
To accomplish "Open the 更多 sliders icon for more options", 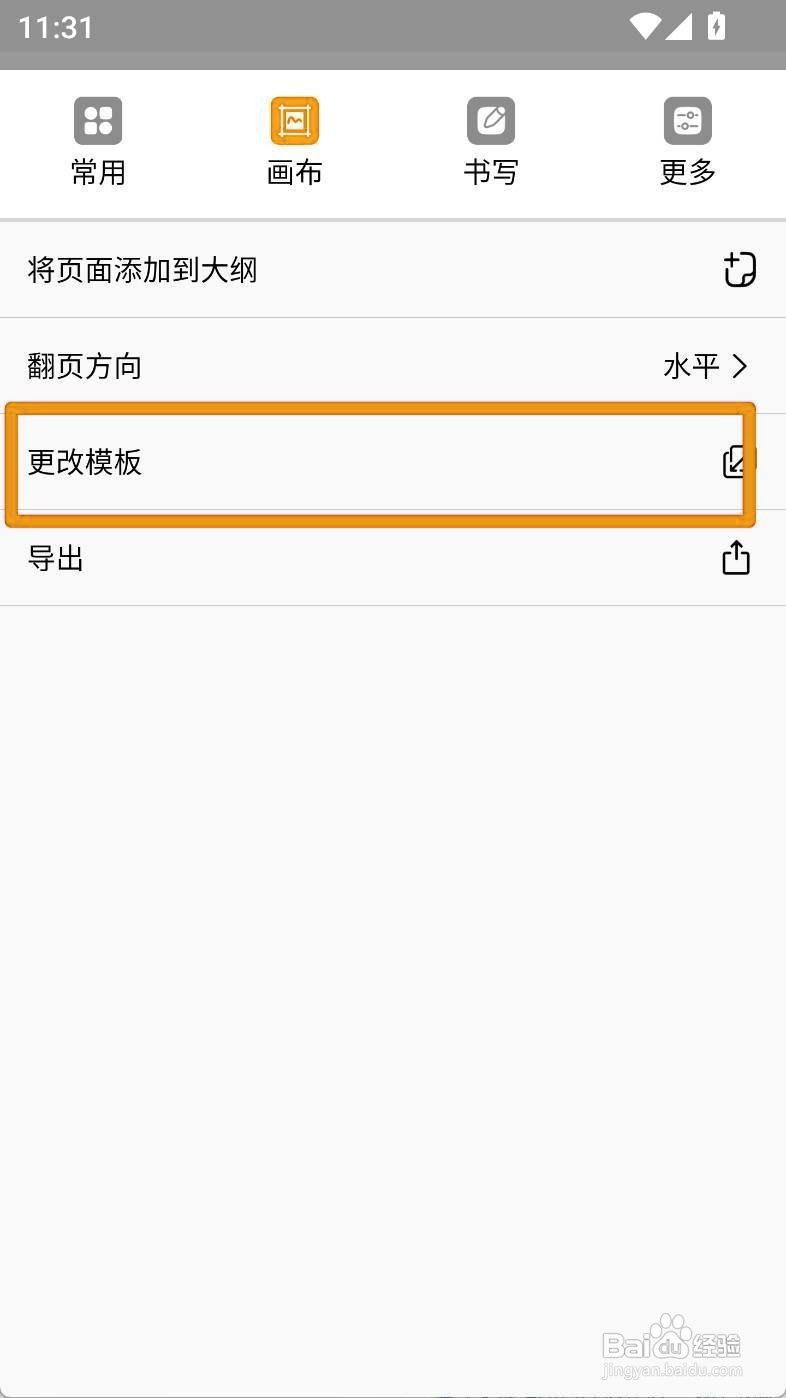I will pos(687,120).
